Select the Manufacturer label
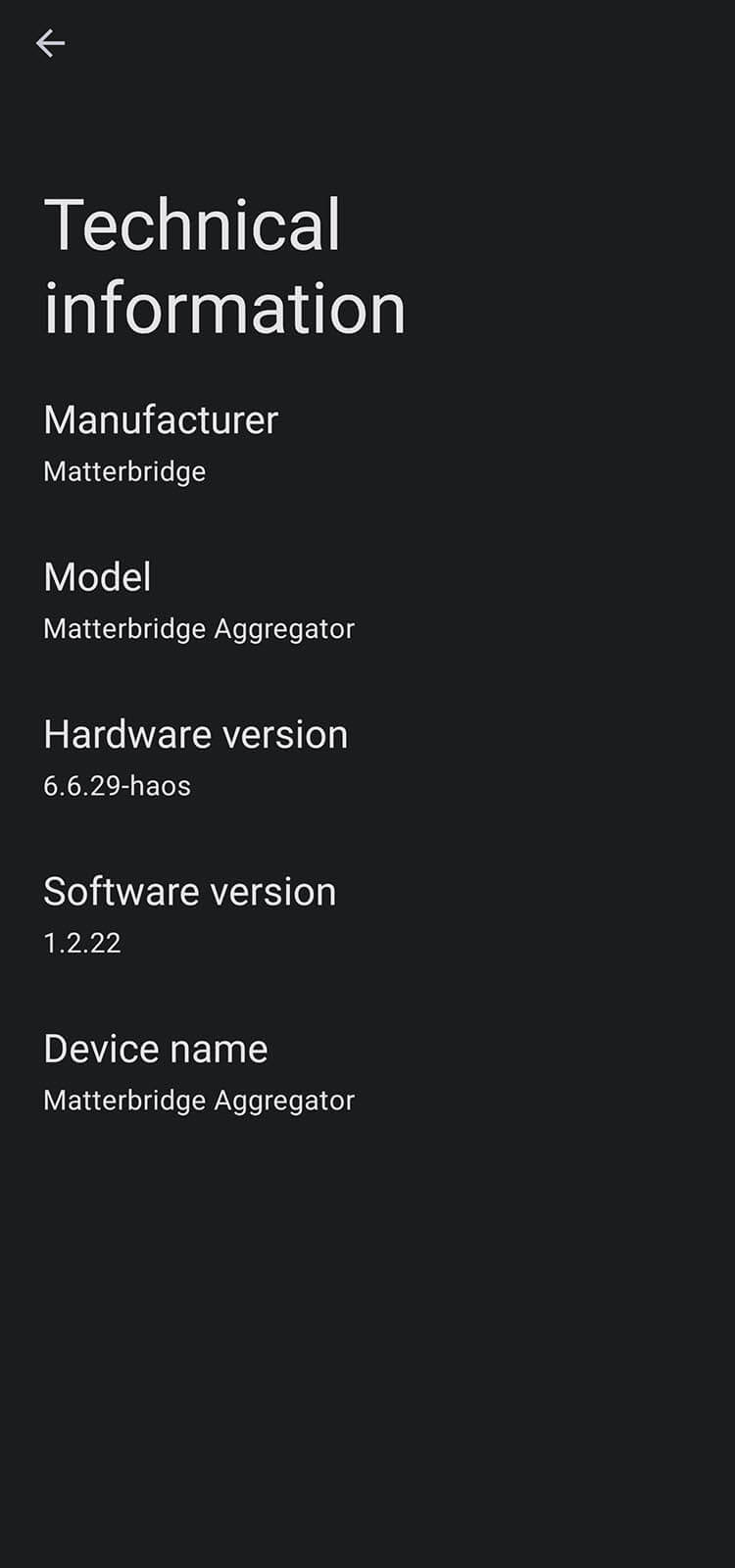The width and height of the screenshot is (735, 1568). coord(162,420)
